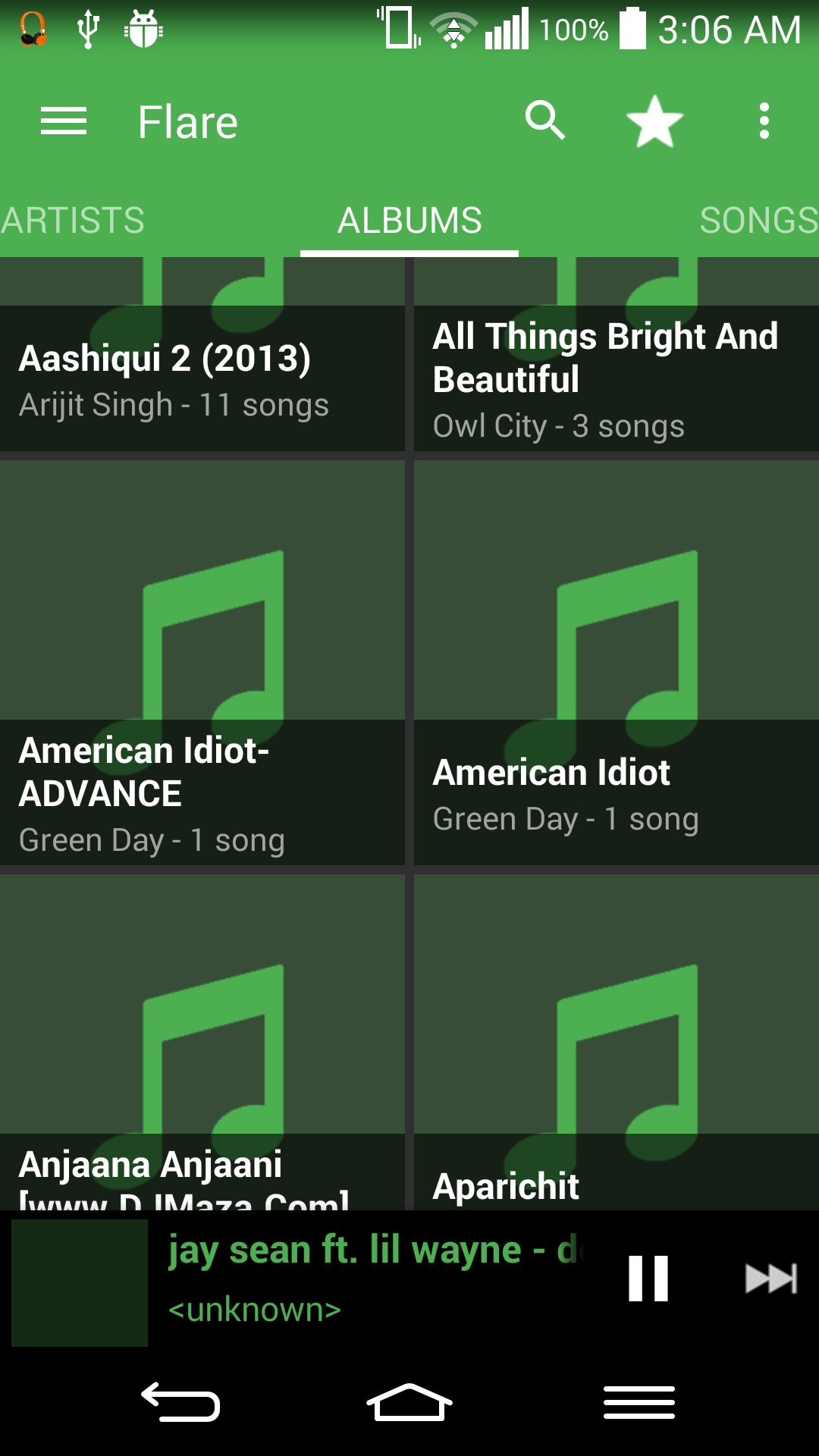The height and width of the screenshot is (1456, 819).
Task: Switch to the Artists tab
Action: 73,221
